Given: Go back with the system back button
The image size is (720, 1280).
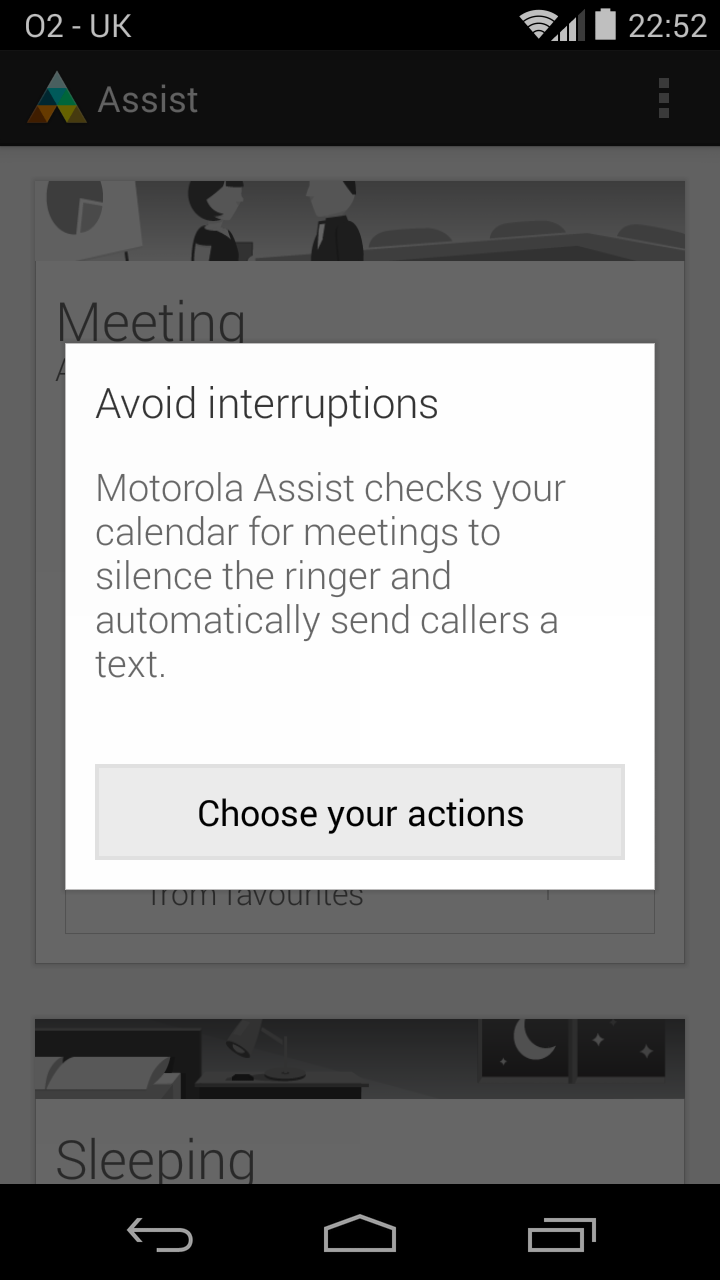Looking at the screenshot, I should pyautogui.click(x=160, y=1235).
